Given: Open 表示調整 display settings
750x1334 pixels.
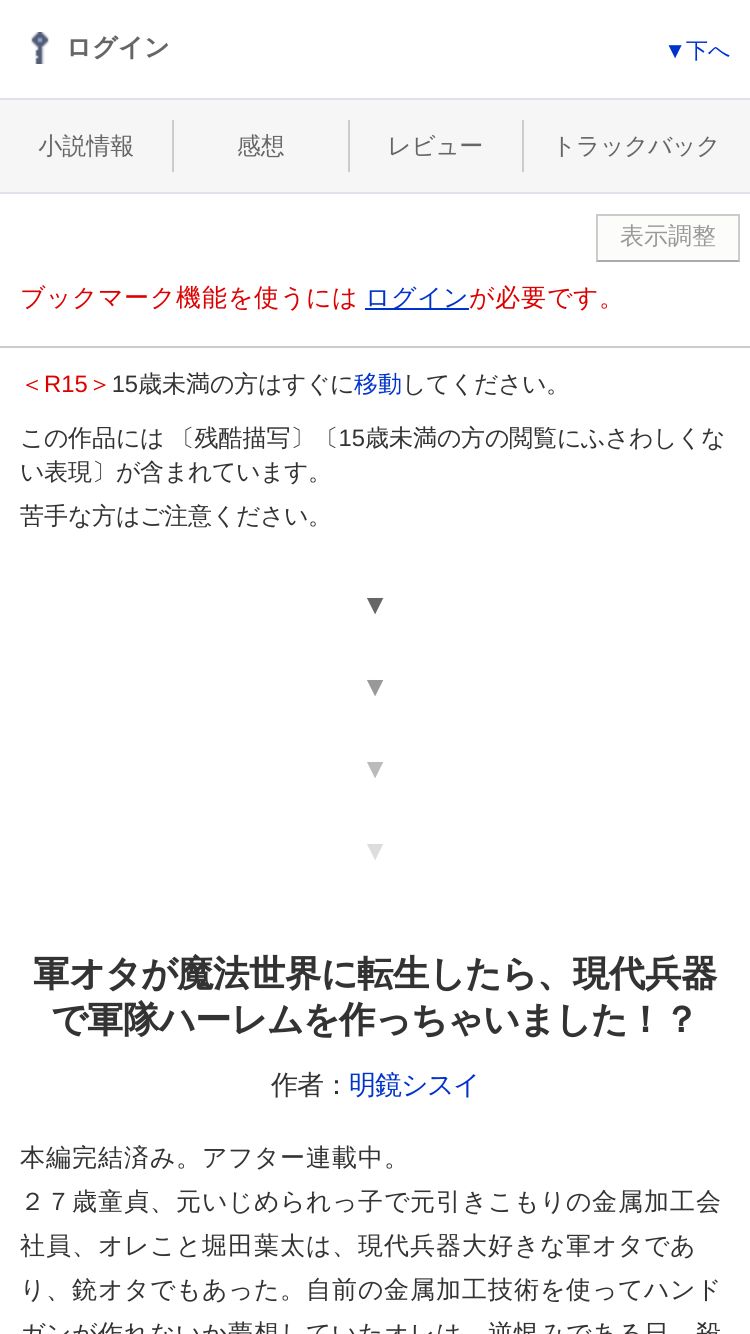Looking at the screenshot, I should click(668, 237).
